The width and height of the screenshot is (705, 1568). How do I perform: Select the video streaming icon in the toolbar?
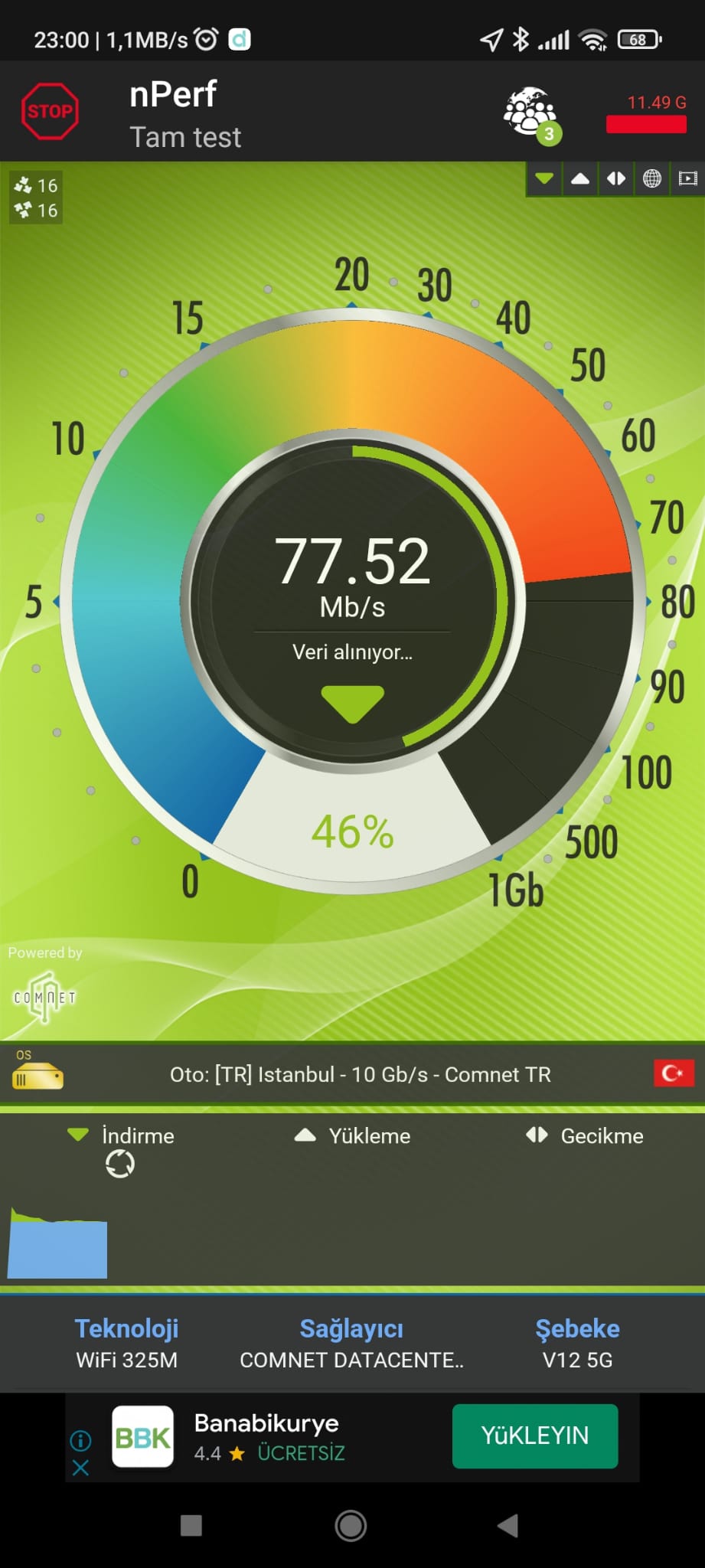pos(688,178)
